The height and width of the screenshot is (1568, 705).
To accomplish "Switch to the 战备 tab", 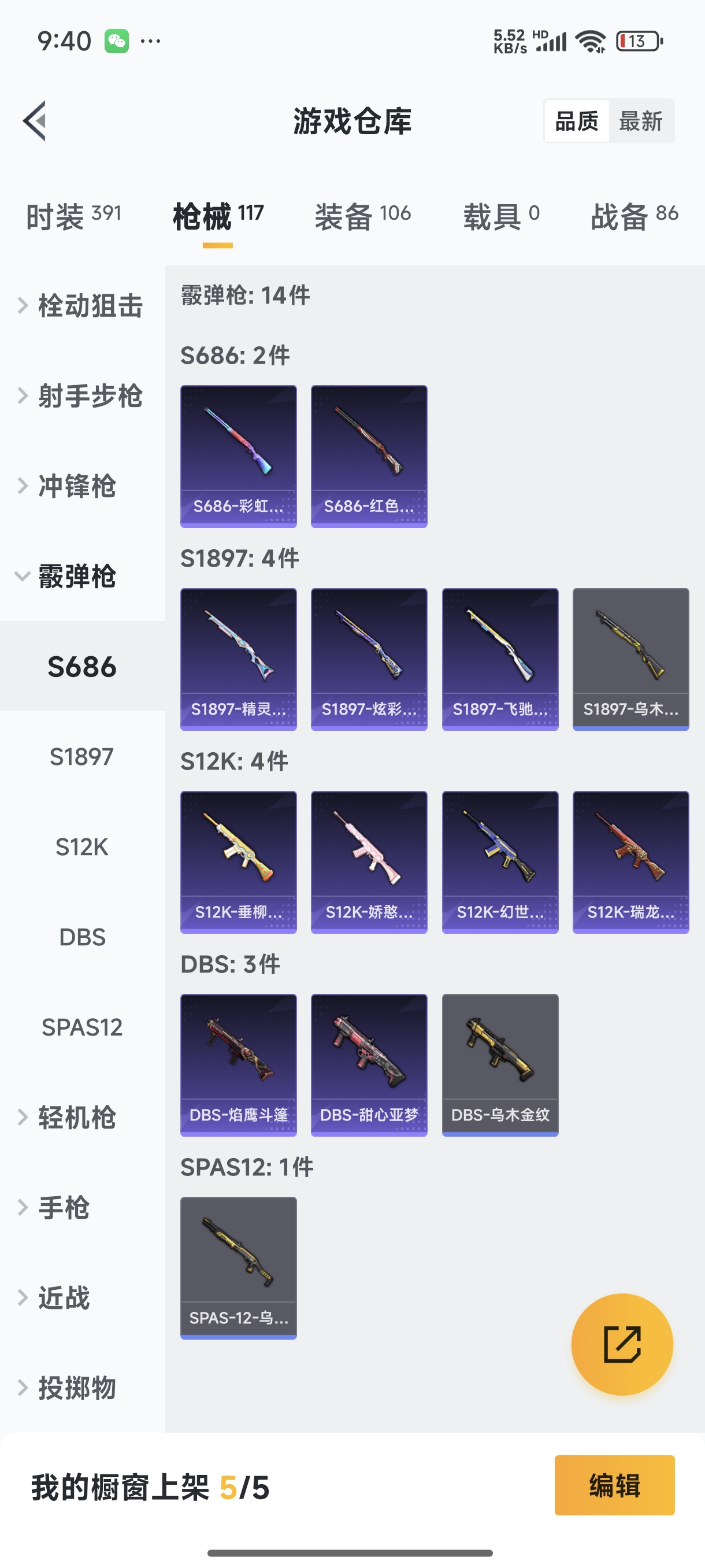I will 634,217.
